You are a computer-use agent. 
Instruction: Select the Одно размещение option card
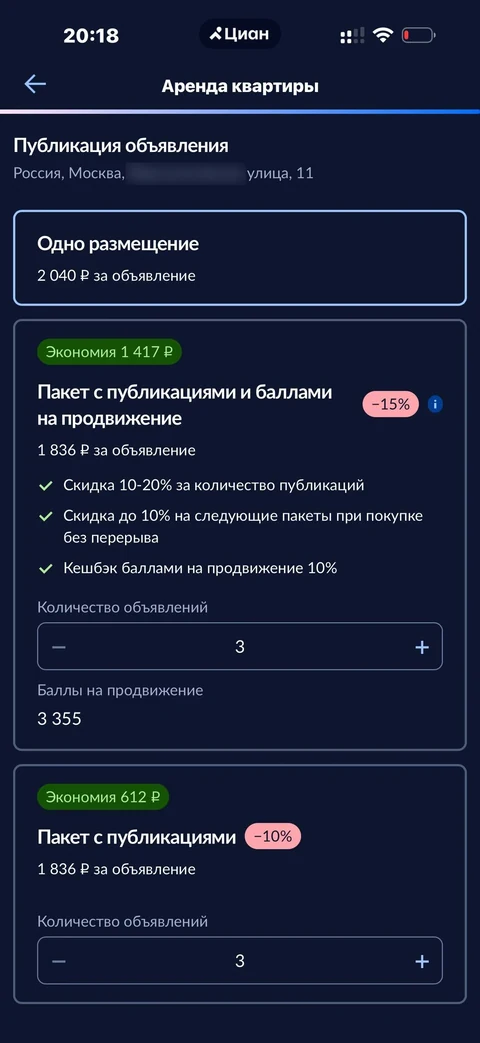click(x=240, y=258)
